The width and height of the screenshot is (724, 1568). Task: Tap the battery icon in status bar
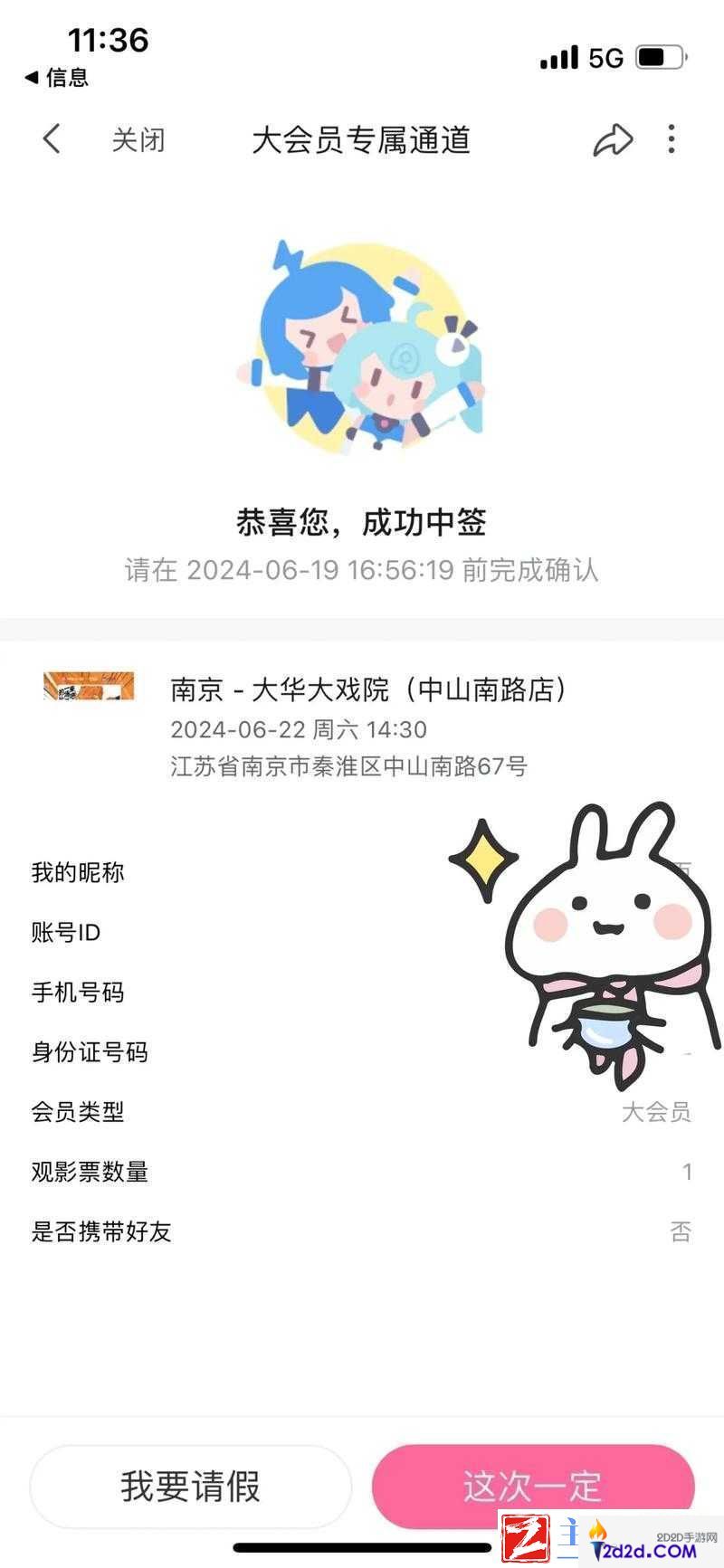click(x=662, y=56)
